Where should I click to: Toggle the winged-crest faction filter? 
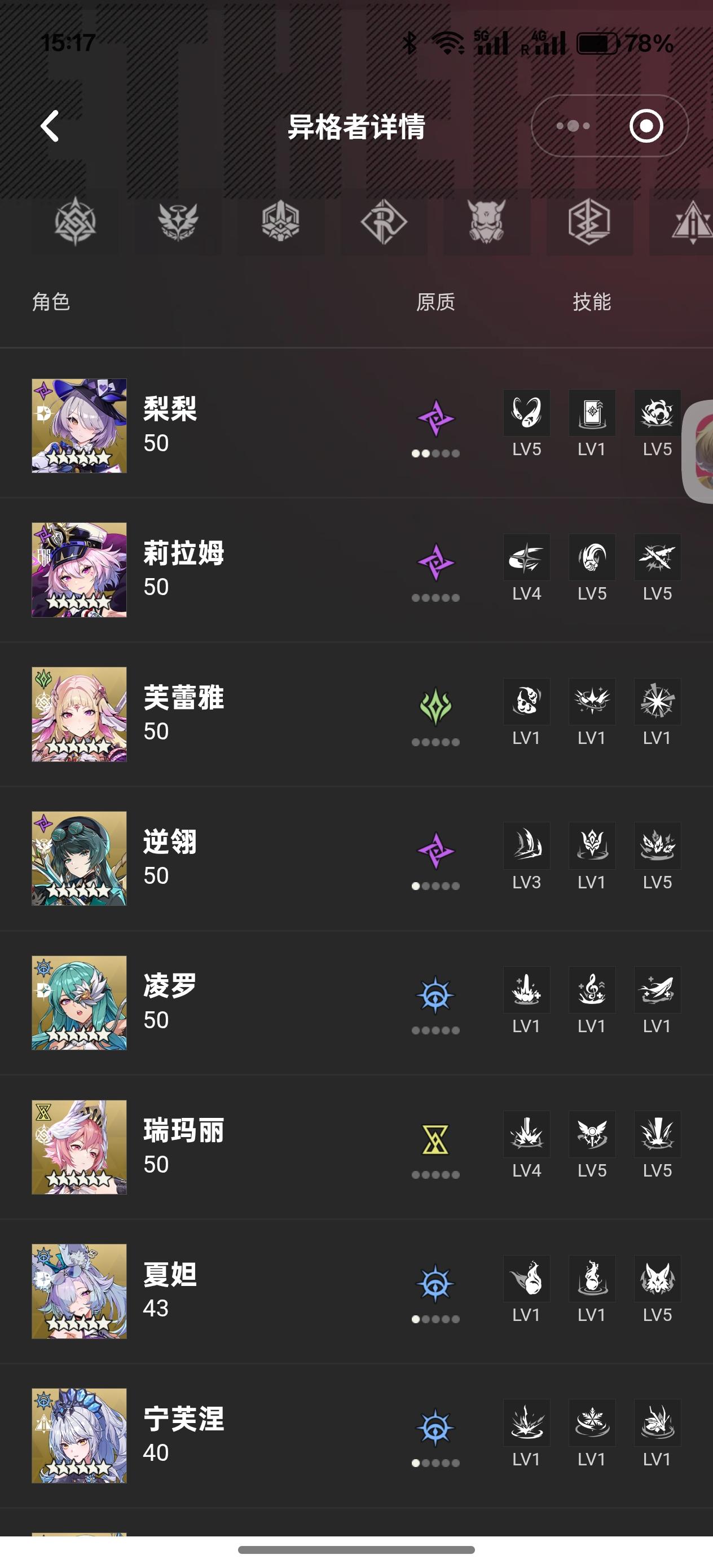176,223
